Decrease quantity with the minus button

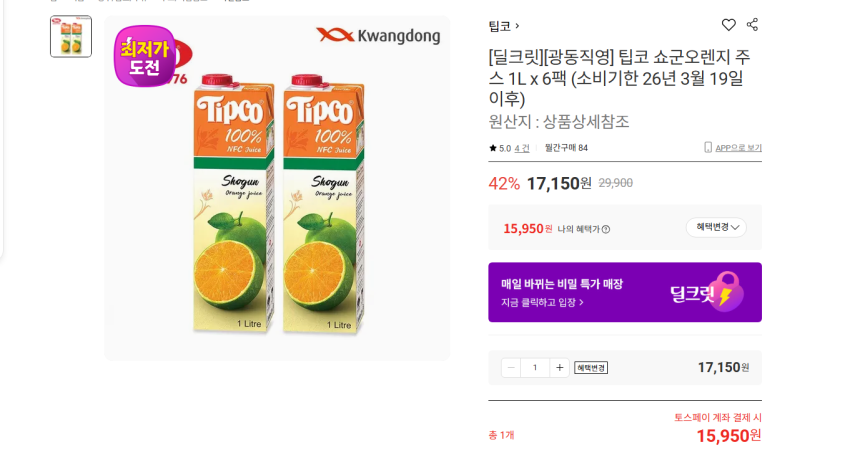(x=511, y=368)
